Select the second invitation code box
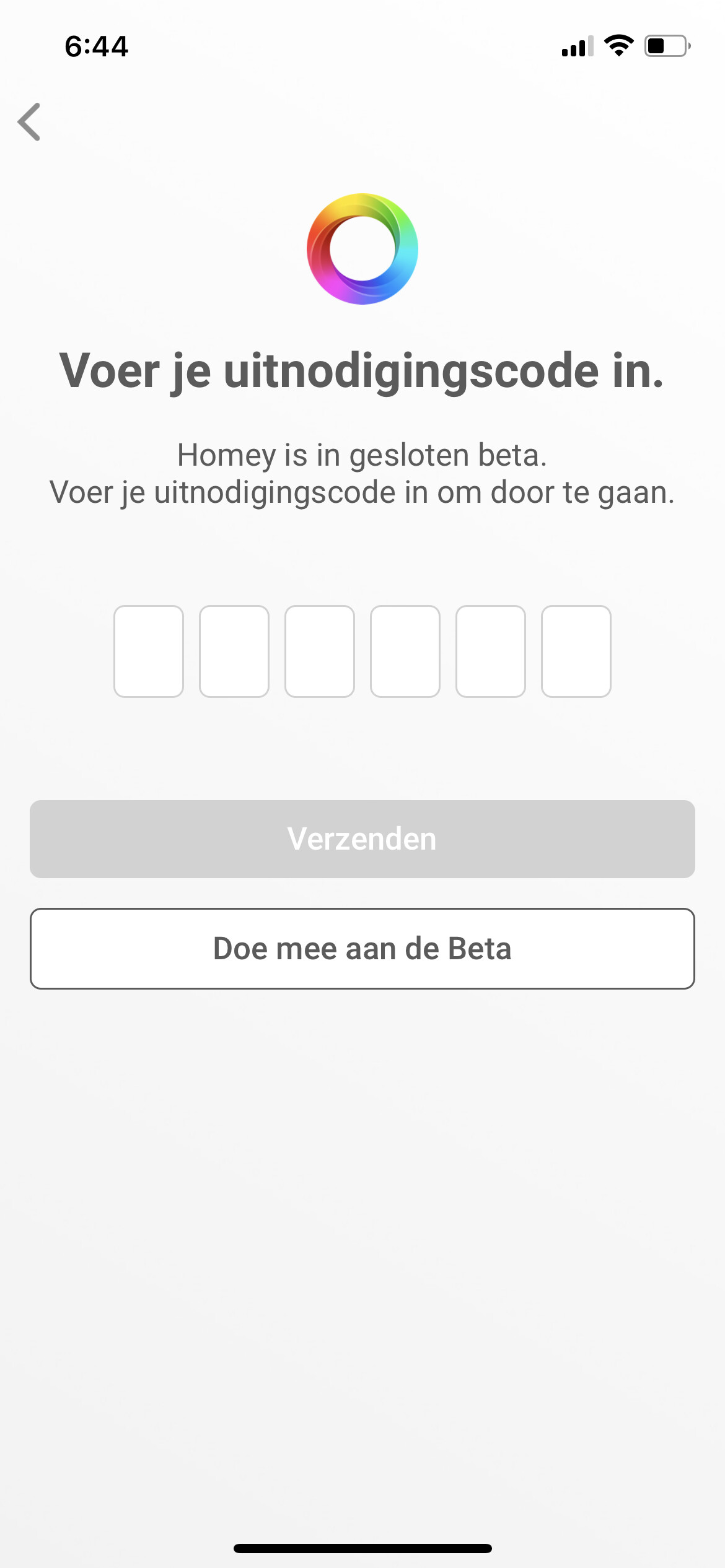725x1568 pixels. click(x=234, y=651)
